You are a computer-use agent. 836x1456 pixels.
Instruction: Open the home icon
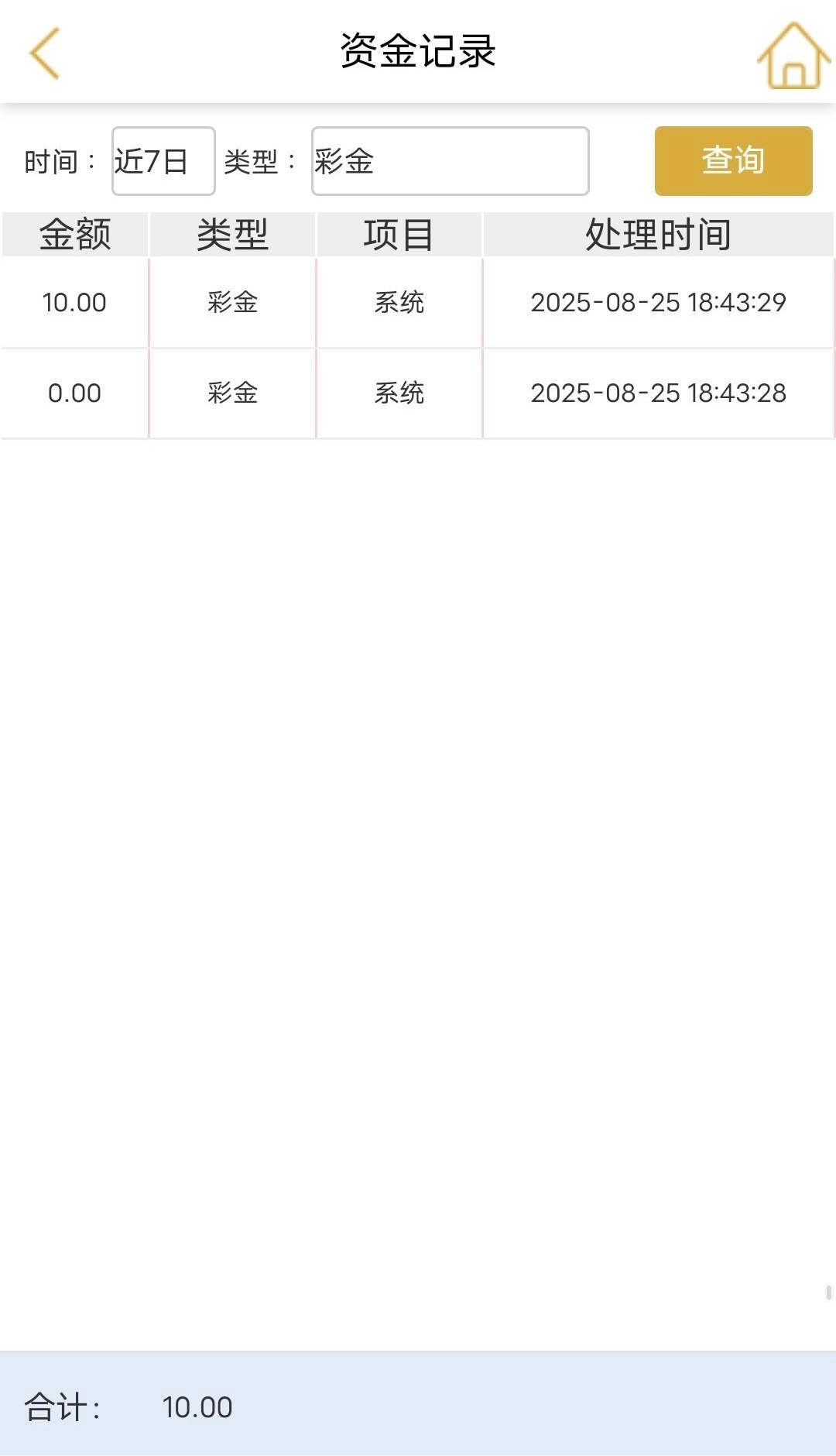click(x=793, y=54)
